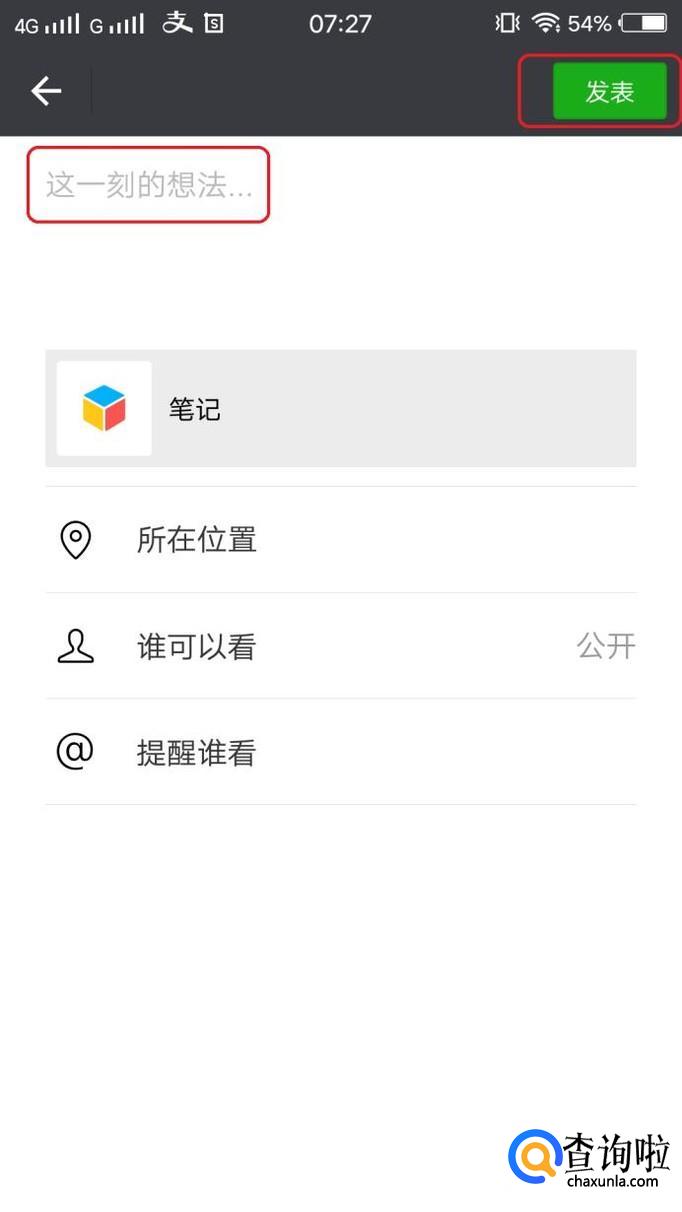This screenshot has width=682, height=1212.
Task: Open 谁可以看 visibility settings
Action: (x=340, y=646)
